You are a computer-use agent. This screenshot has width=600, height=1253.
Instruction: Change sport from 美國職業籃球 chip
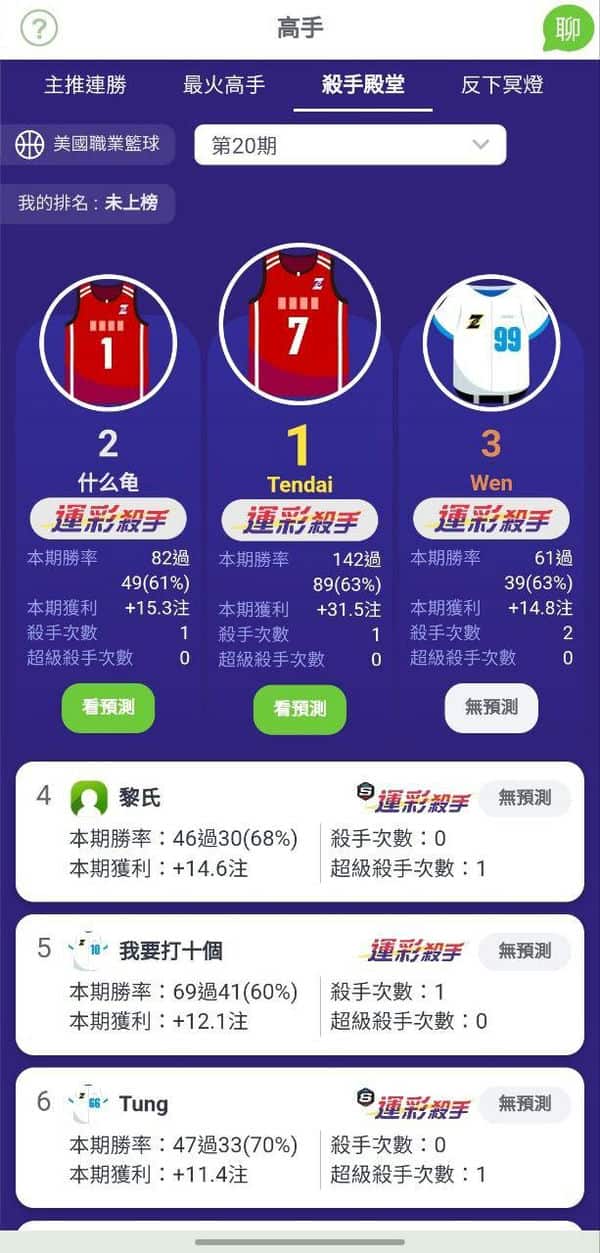coord(88,144)
